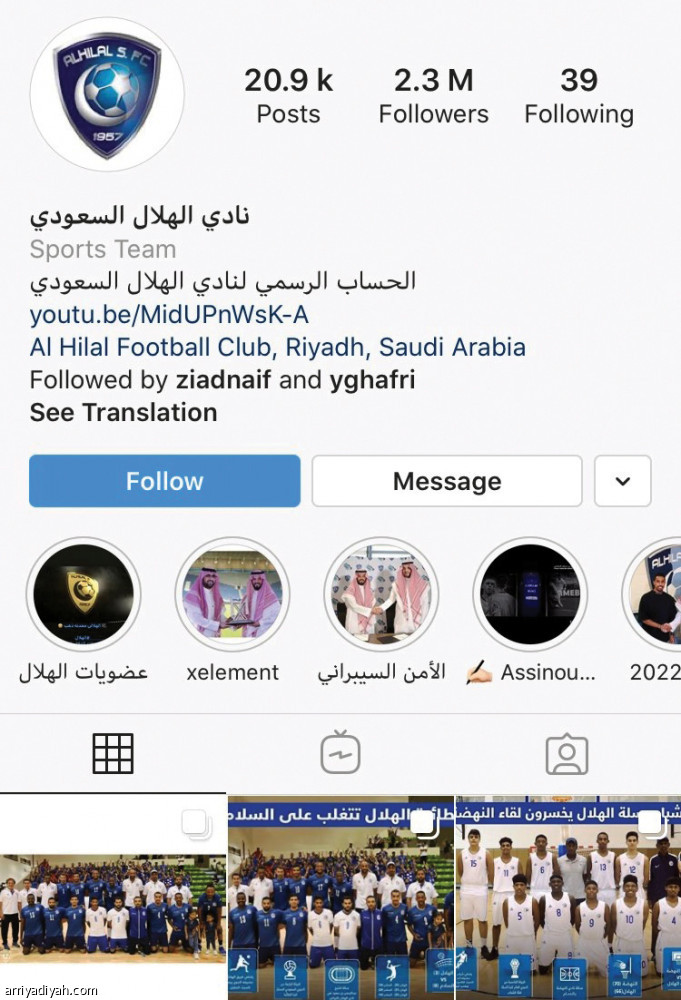
Task: Tap the Message button
Action: click(446, 481)
